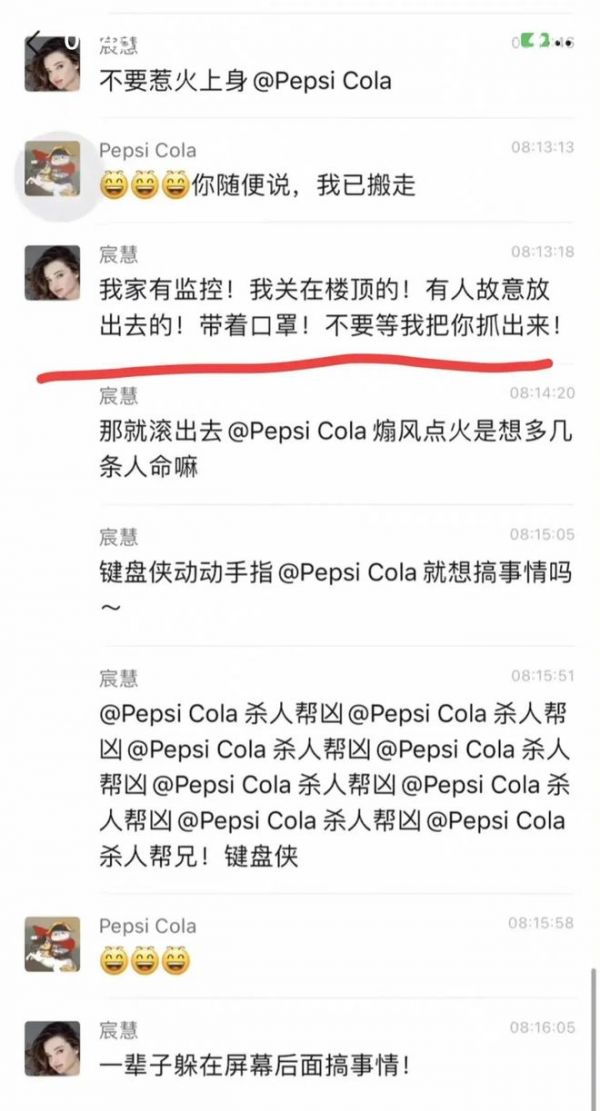Open Pepsi Cola's avatar on the 08:13:13 message
Screen dimensions: 600x1111
click(x=53, y=170)
